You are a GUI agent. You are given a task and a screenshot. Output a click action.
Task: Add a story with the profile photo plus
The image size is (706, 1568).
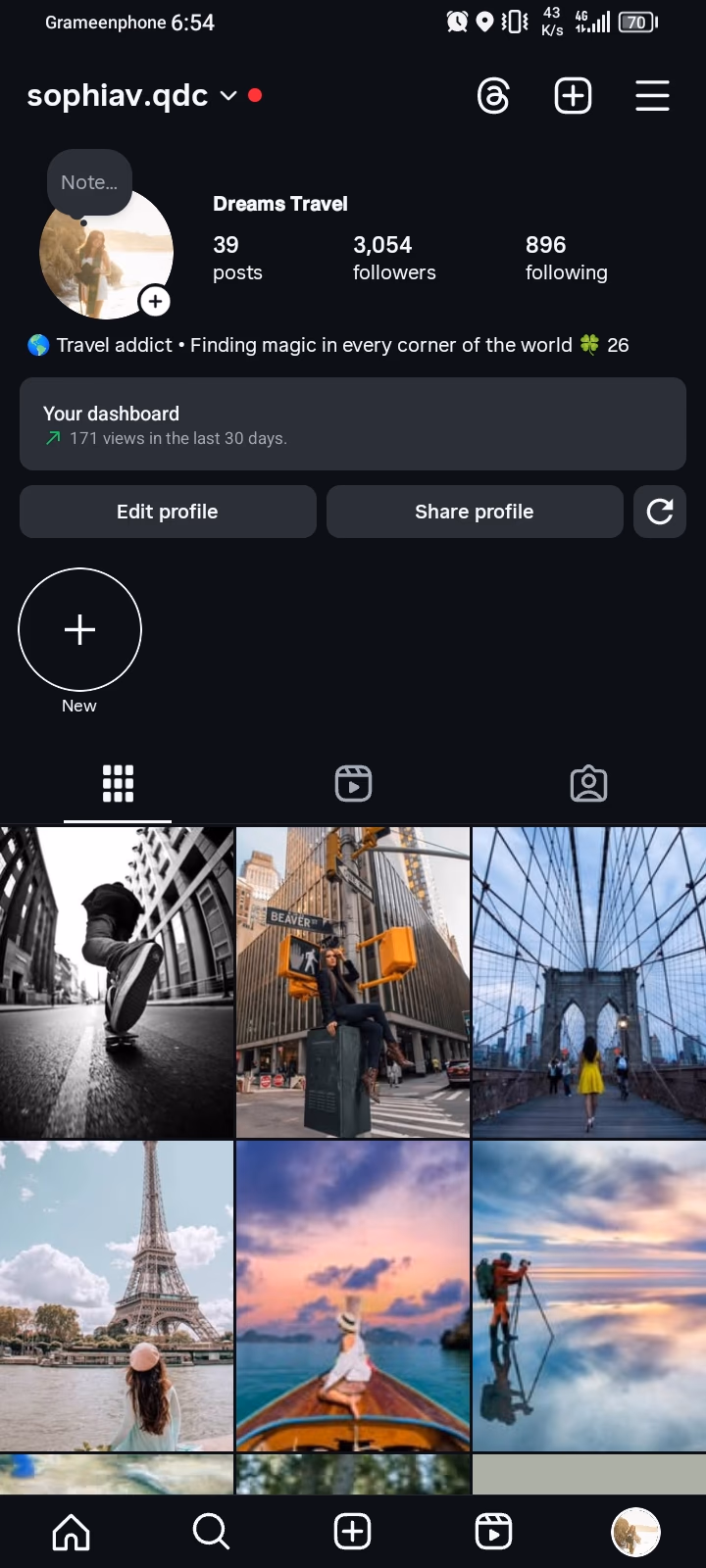pos(155,301)
